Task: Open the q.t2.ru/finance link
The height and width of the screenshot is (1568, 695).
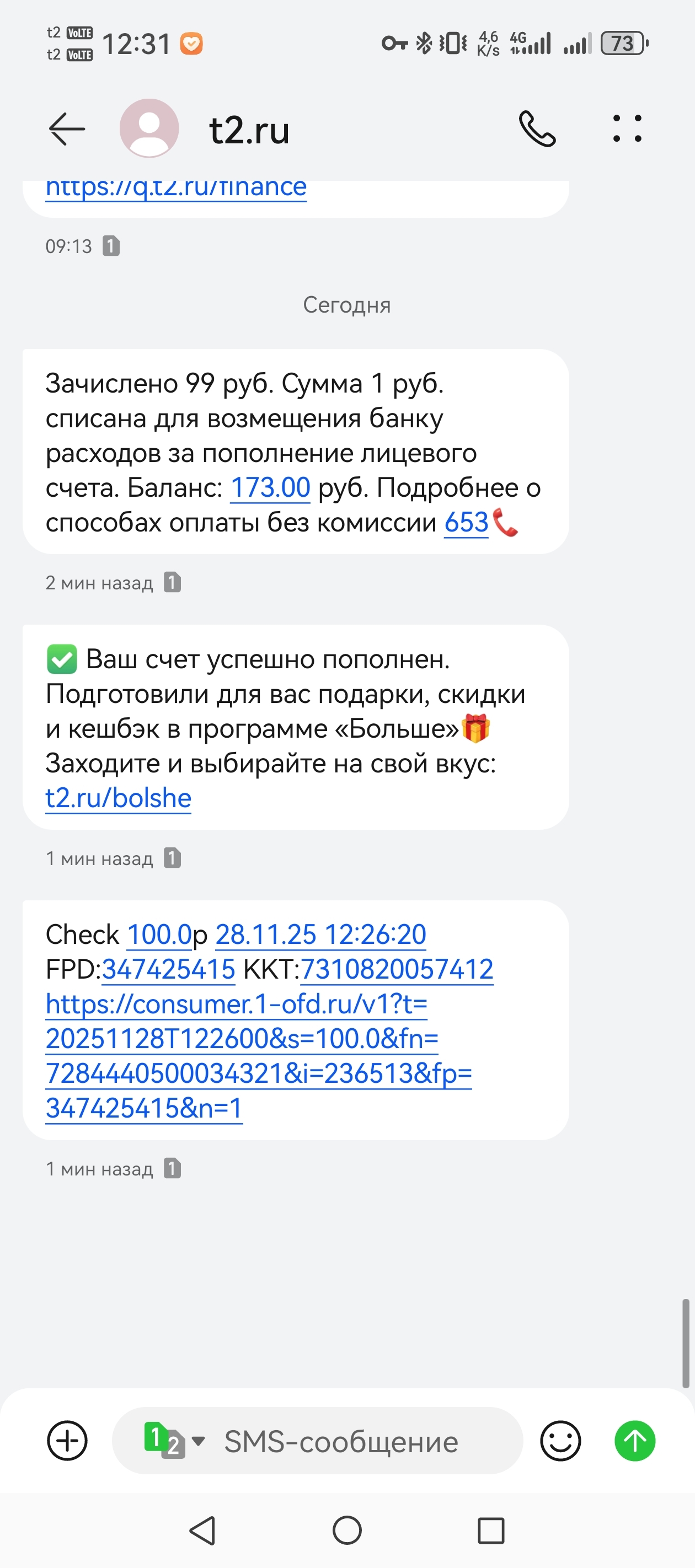Action: click(176, 187)
